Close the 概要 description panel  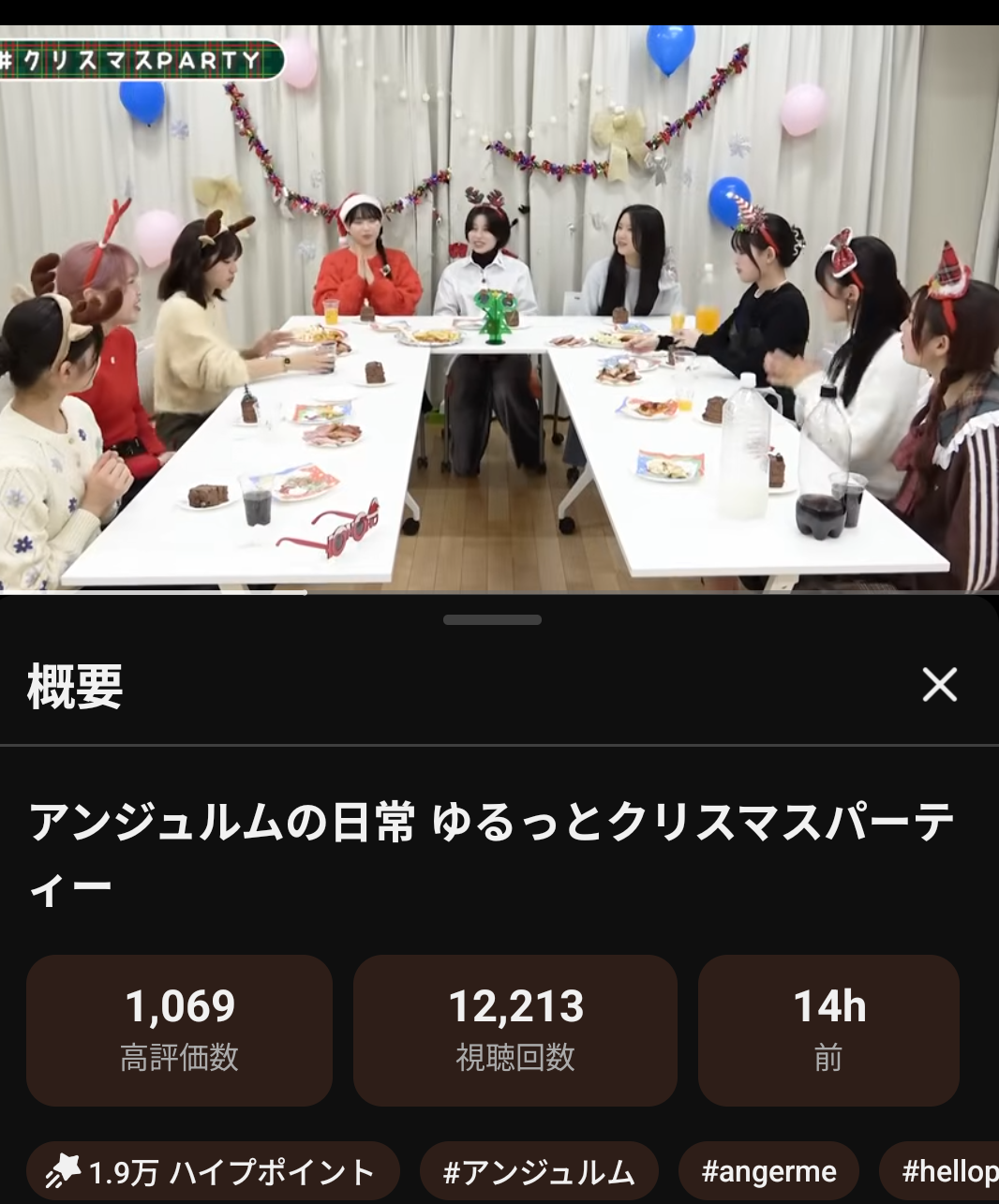[x=939, y=685]
